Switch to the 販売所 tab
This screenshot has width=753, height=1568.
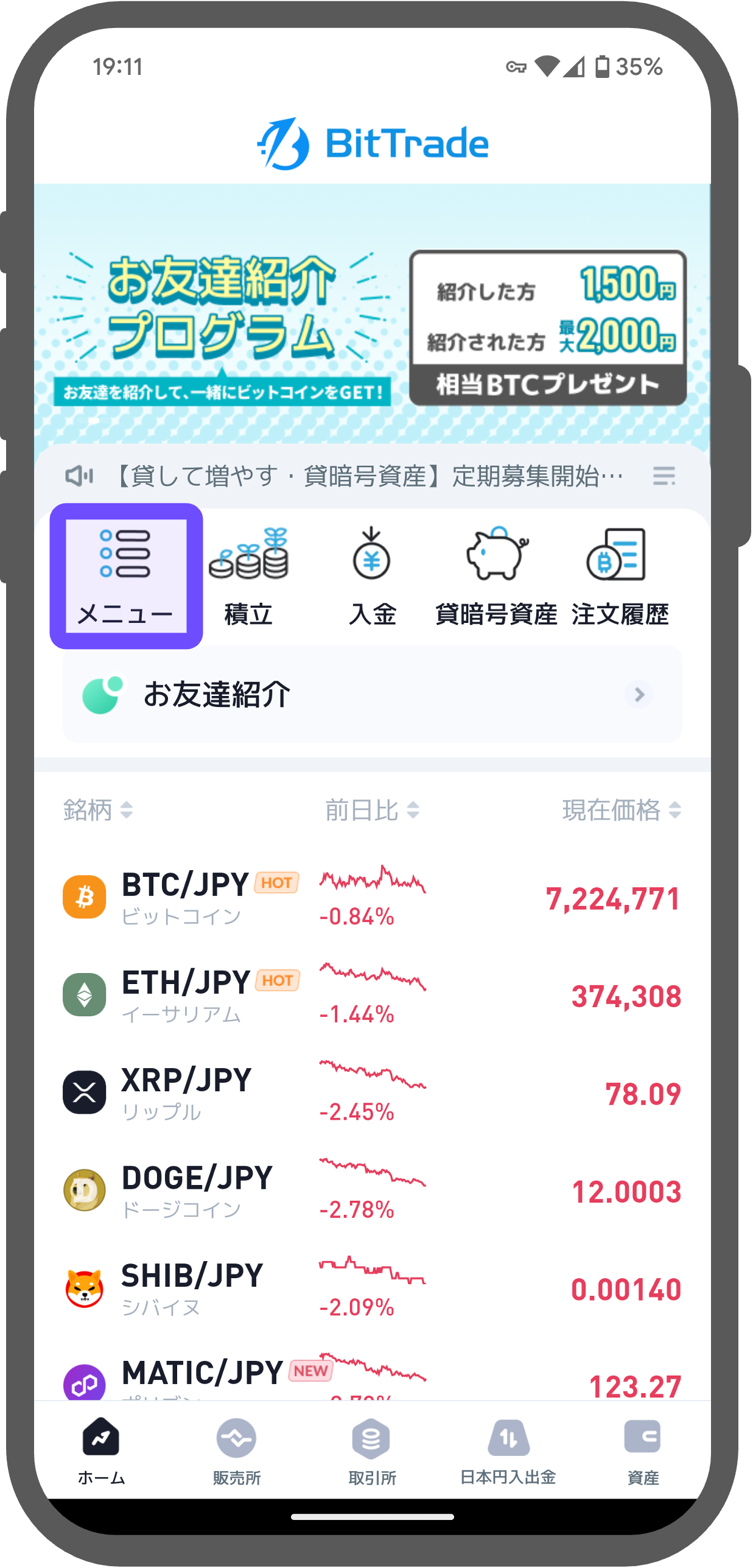pyautogui.click(x=236, y=1450)
